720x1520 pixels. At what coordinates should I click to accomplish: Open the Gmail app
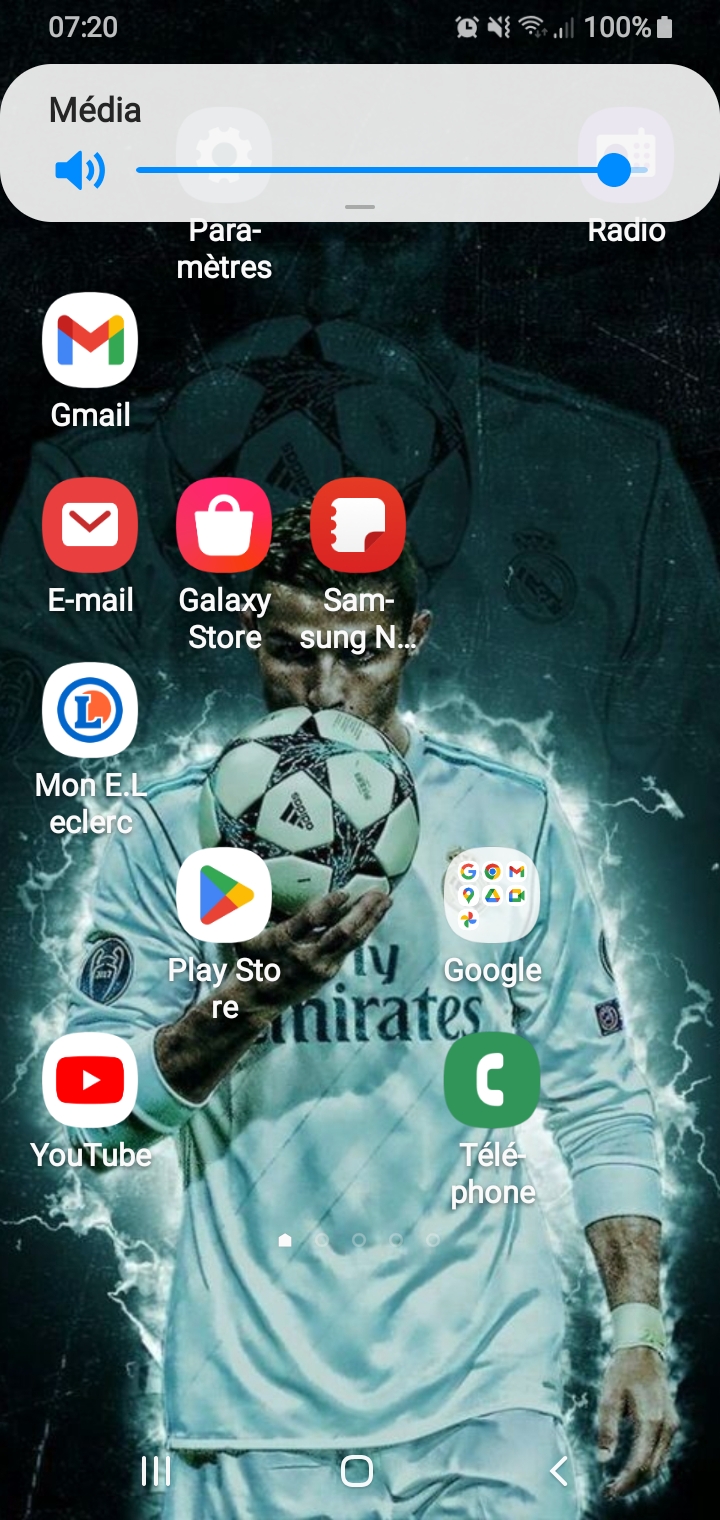tap(90, 340)
